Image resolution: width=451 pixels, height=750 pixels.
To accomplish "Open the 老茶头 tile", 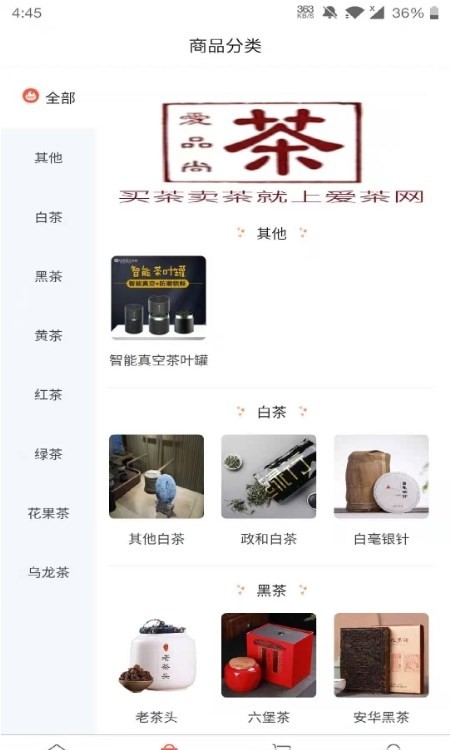I will click(x=156, y=669).
